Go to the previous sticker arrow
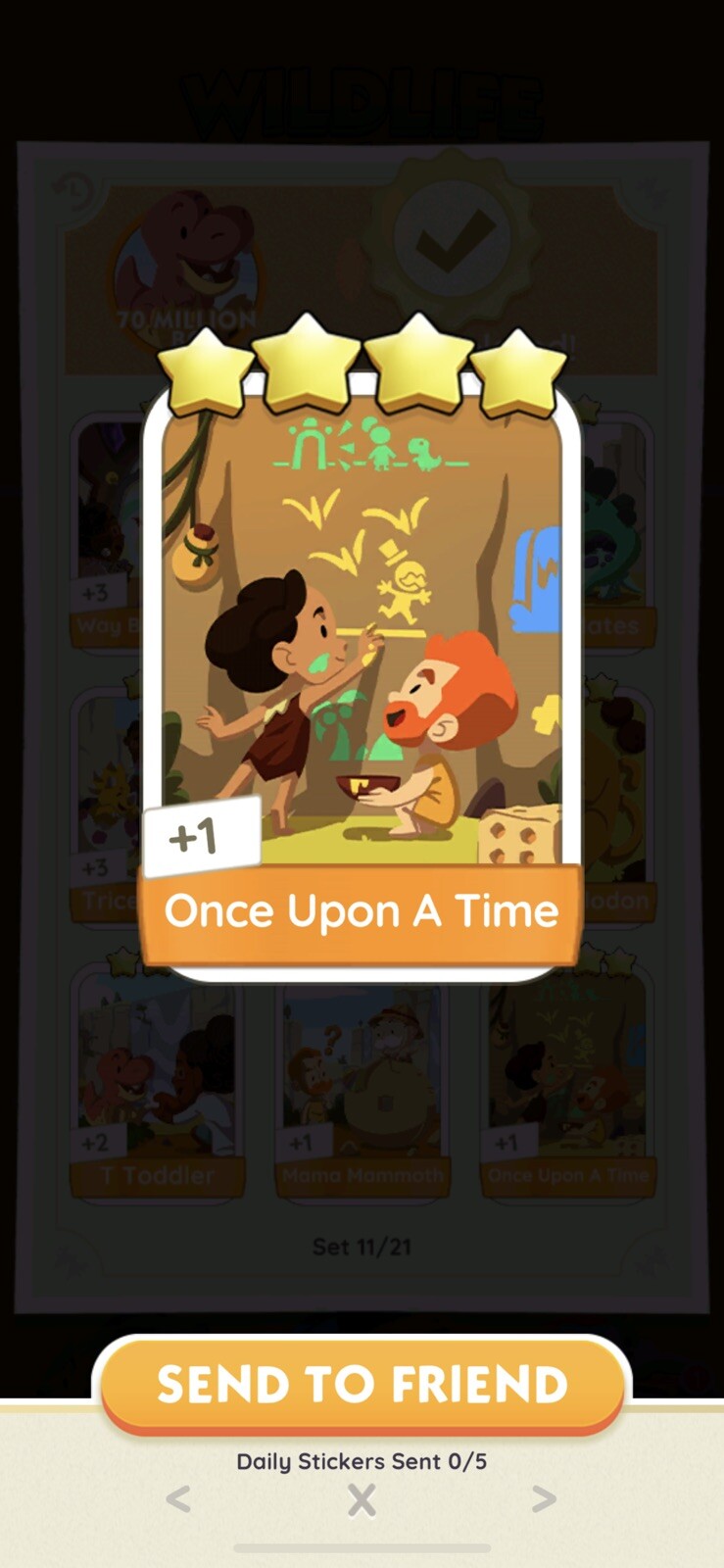This screenshot has width=724, height=1568. (178, 1498)
